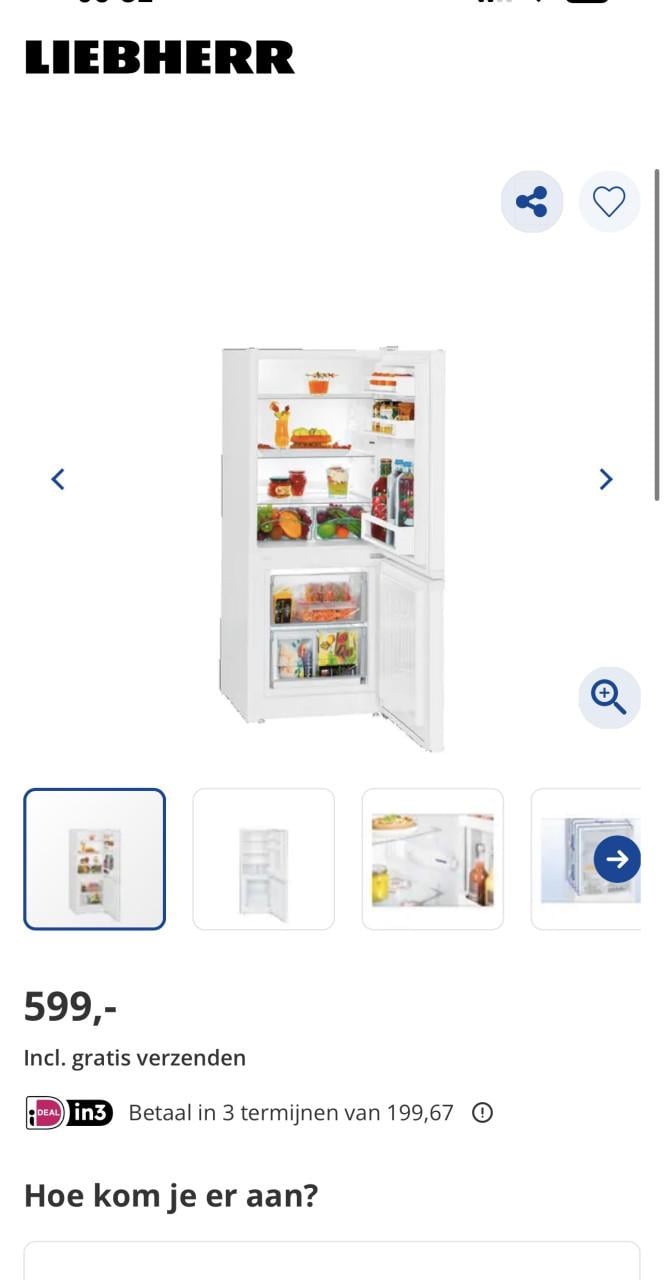The image size is (664, 1280).
Task: Show the previous product image
Action: (x=58, y=480)
